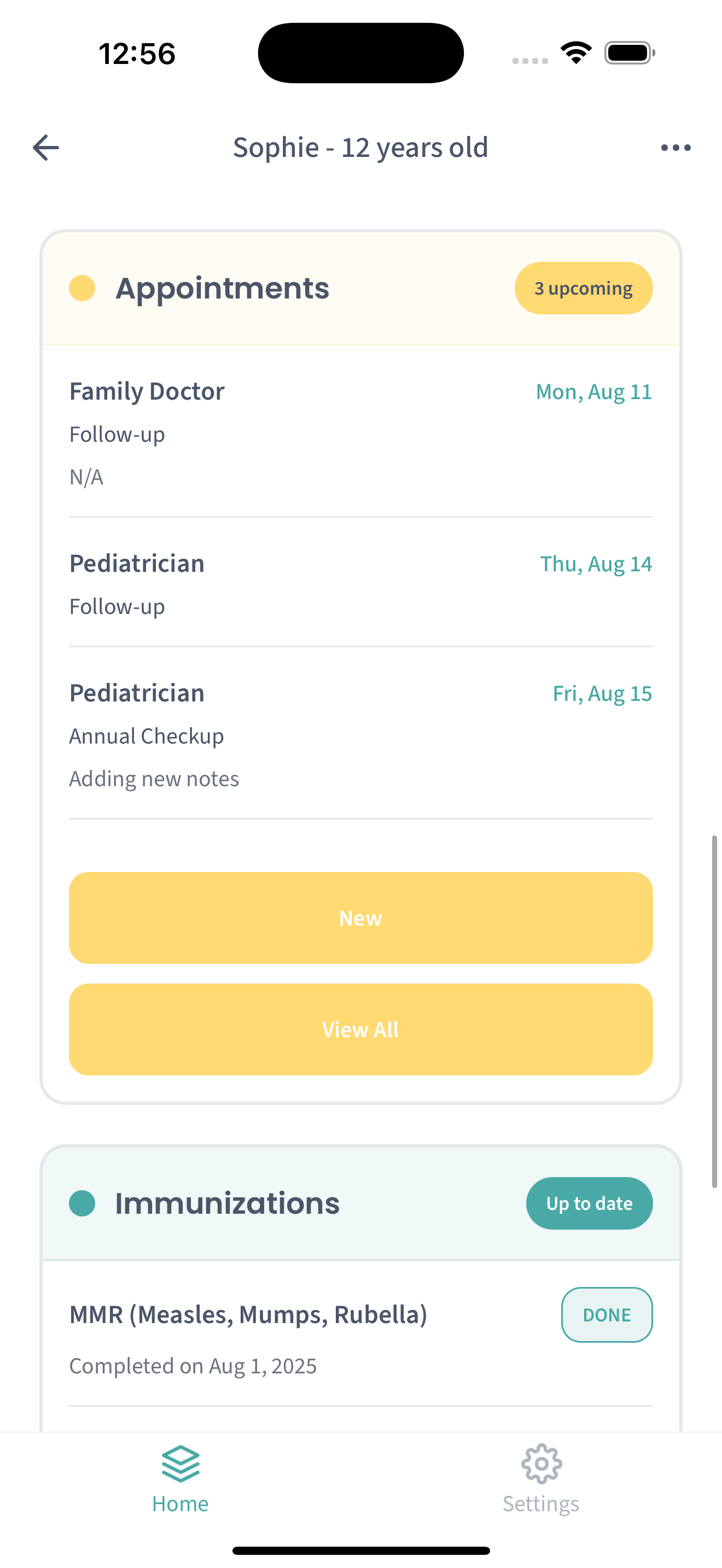Expand the Pediatrician appointment on Aug 14
Image resolution: width=722 pixels, height=1568 pixels.
coord(360,584)
